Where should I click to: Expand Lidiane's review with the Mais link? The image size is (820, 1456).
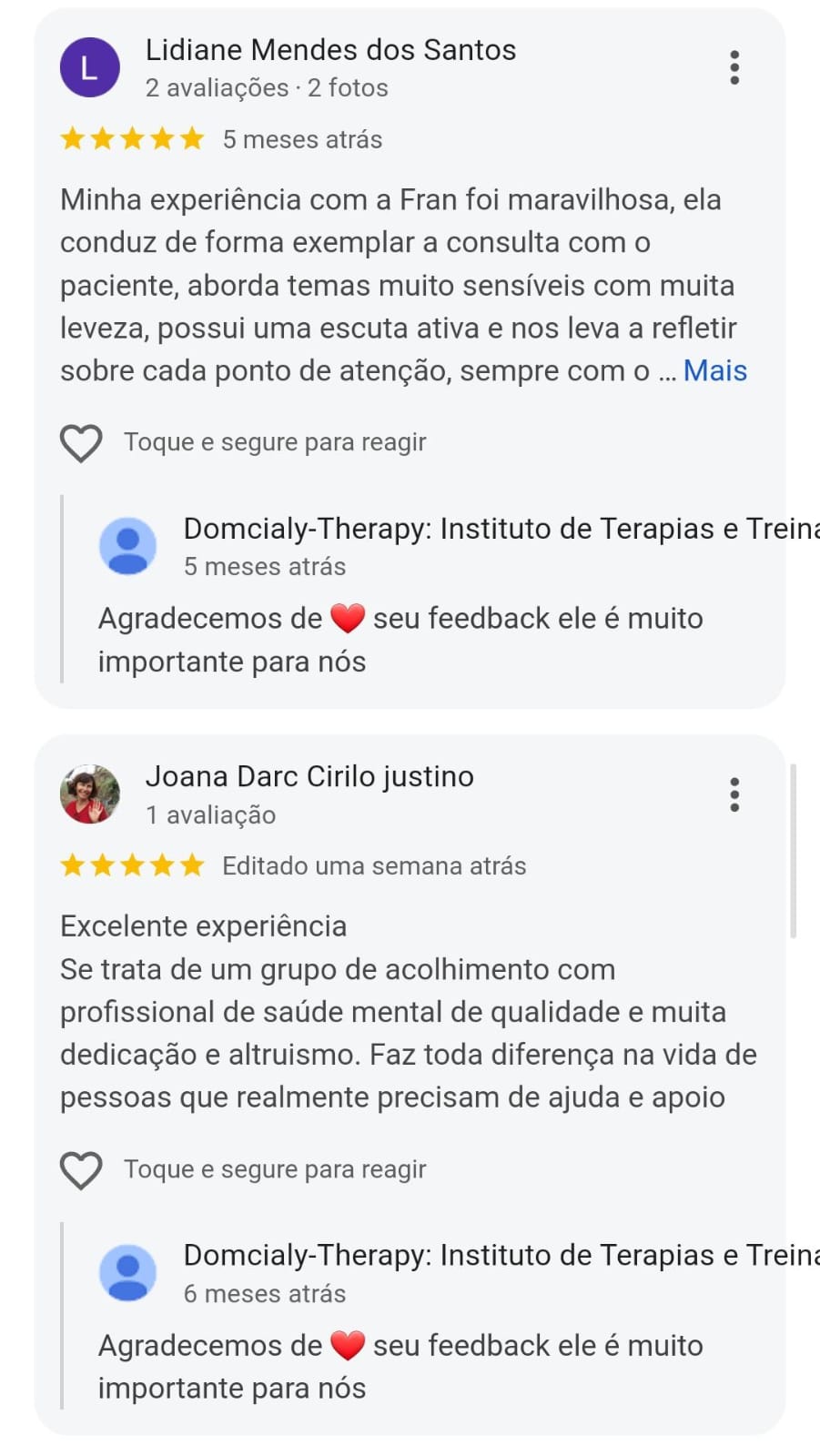(714, 371)
